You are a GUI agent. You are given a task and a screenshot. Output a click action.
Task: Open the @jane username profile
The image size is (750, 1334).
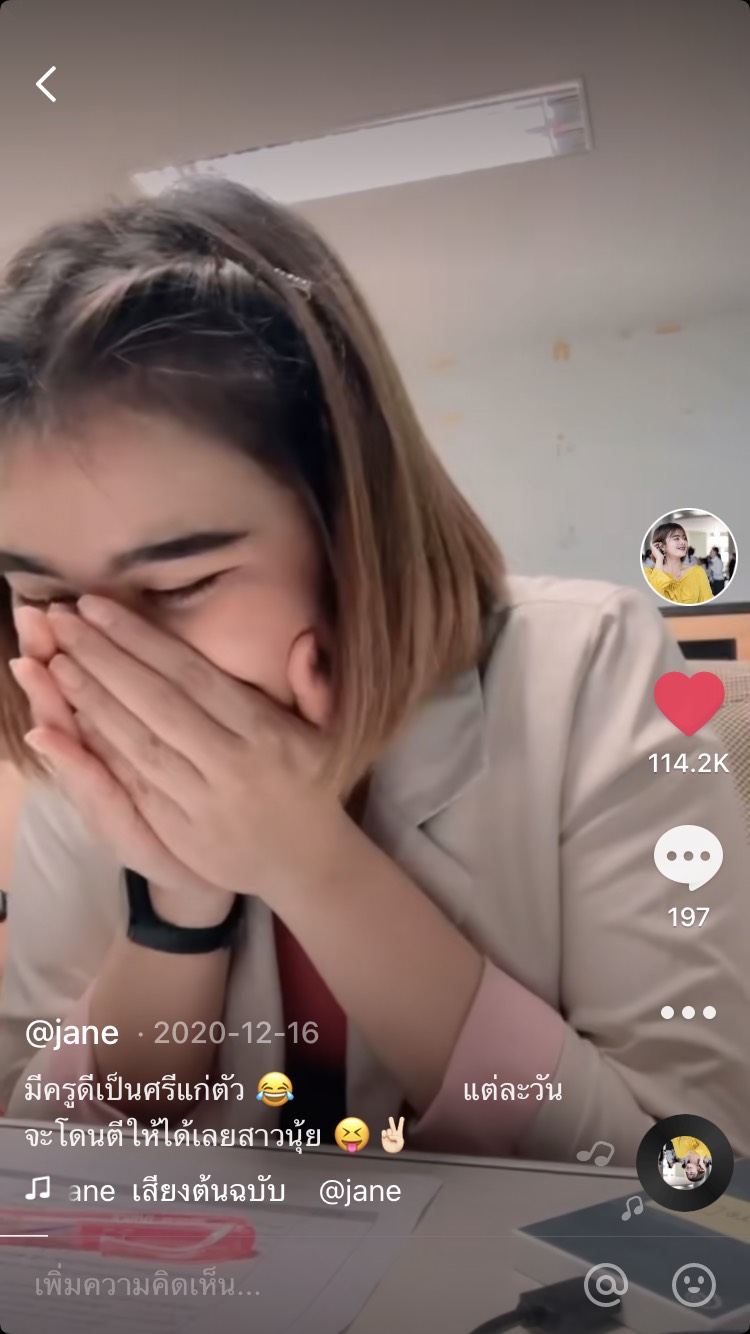72,1033
